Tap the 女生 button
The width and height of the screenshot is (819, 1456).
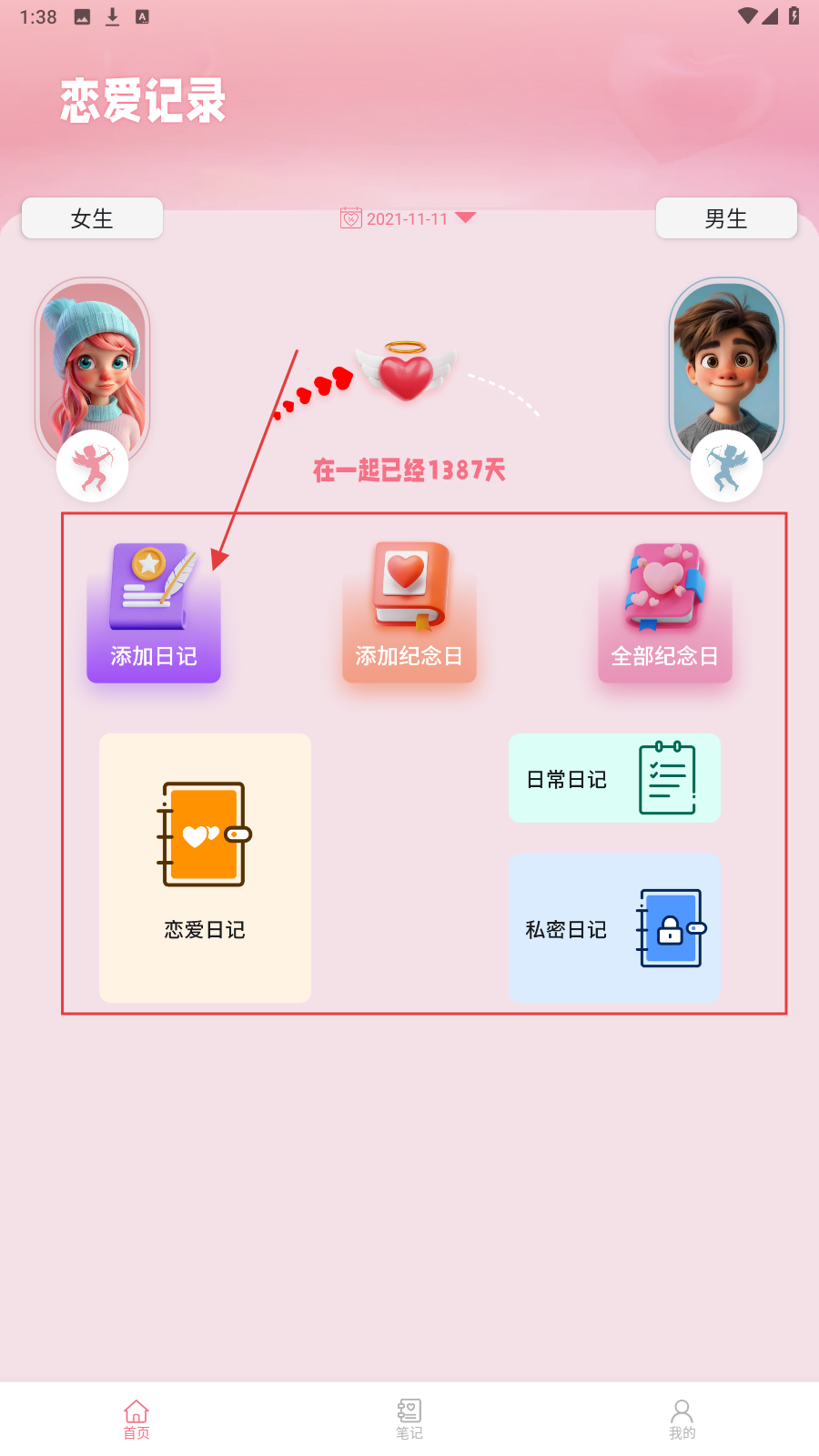[x=92, y=218]
